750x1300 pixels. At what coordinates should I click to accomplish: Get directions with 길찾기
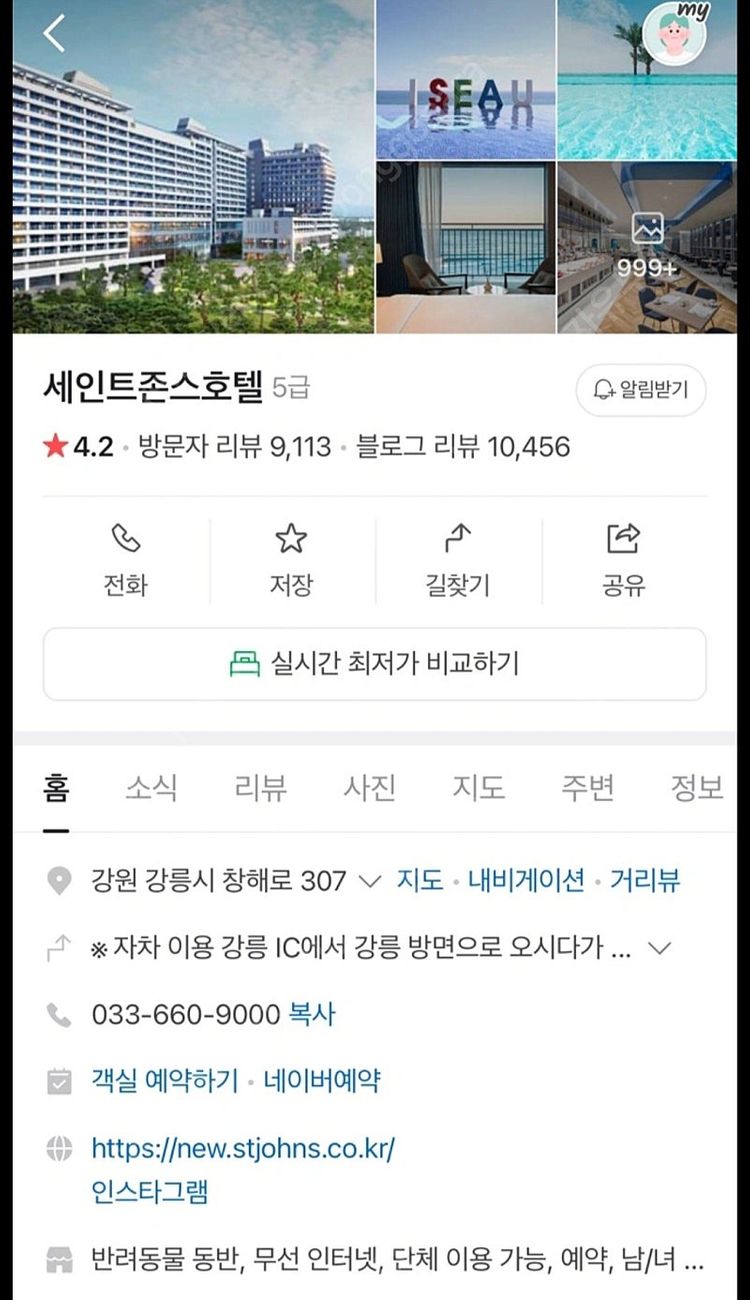457,560
